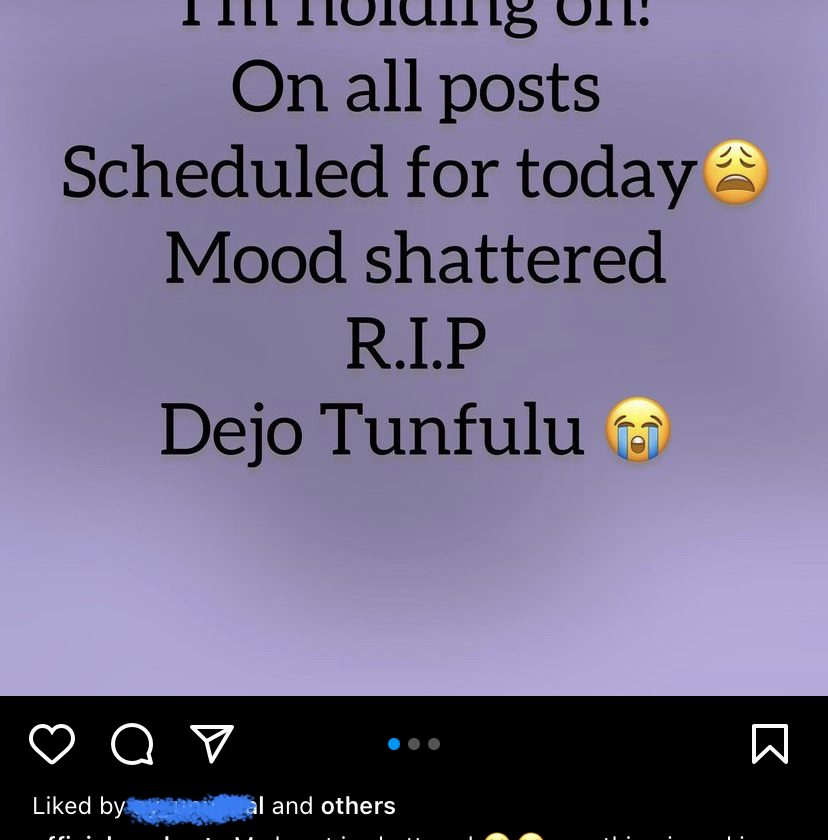Like this post with the heart icon
828x840 pixels.
52,744
